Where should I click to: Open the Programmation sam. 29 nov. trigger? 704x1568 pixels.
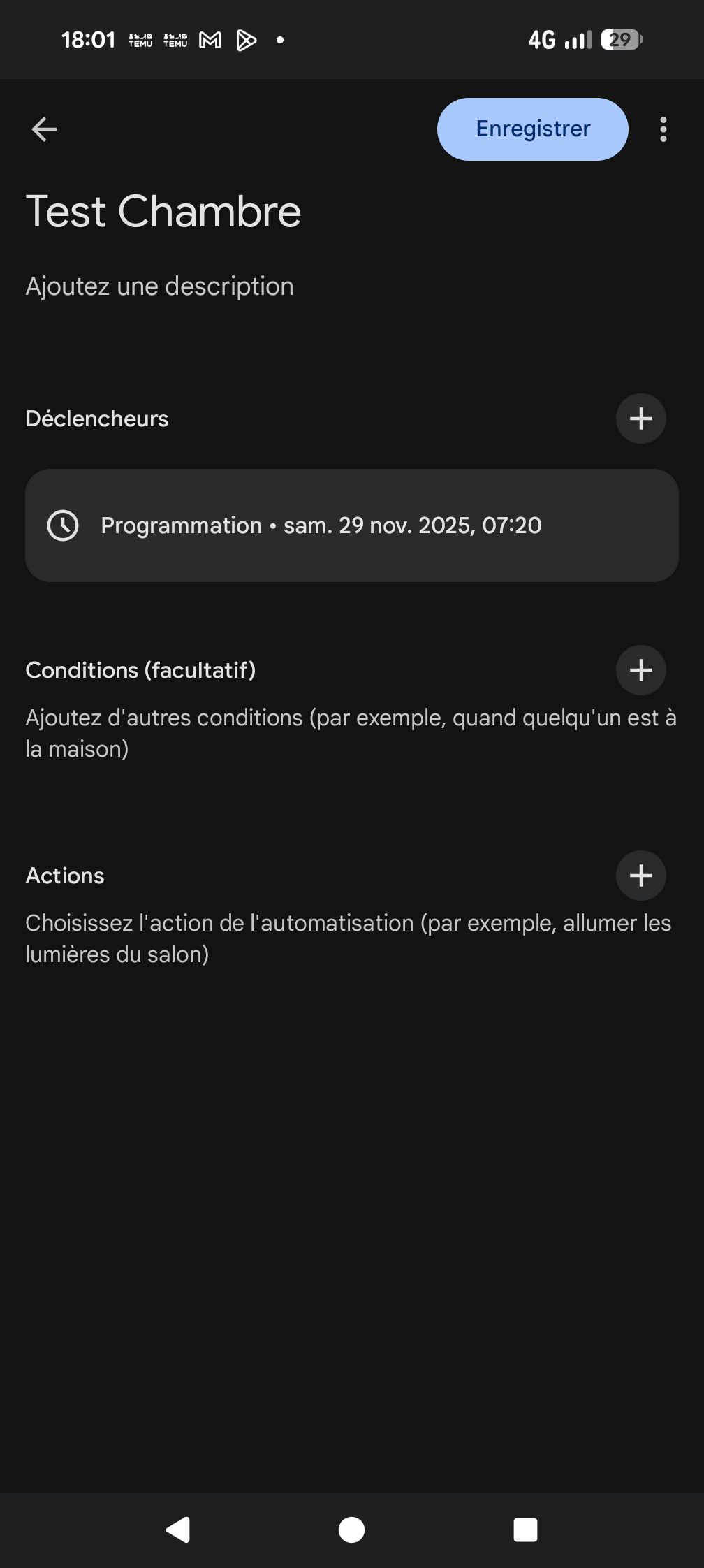(x=352, y=525)
